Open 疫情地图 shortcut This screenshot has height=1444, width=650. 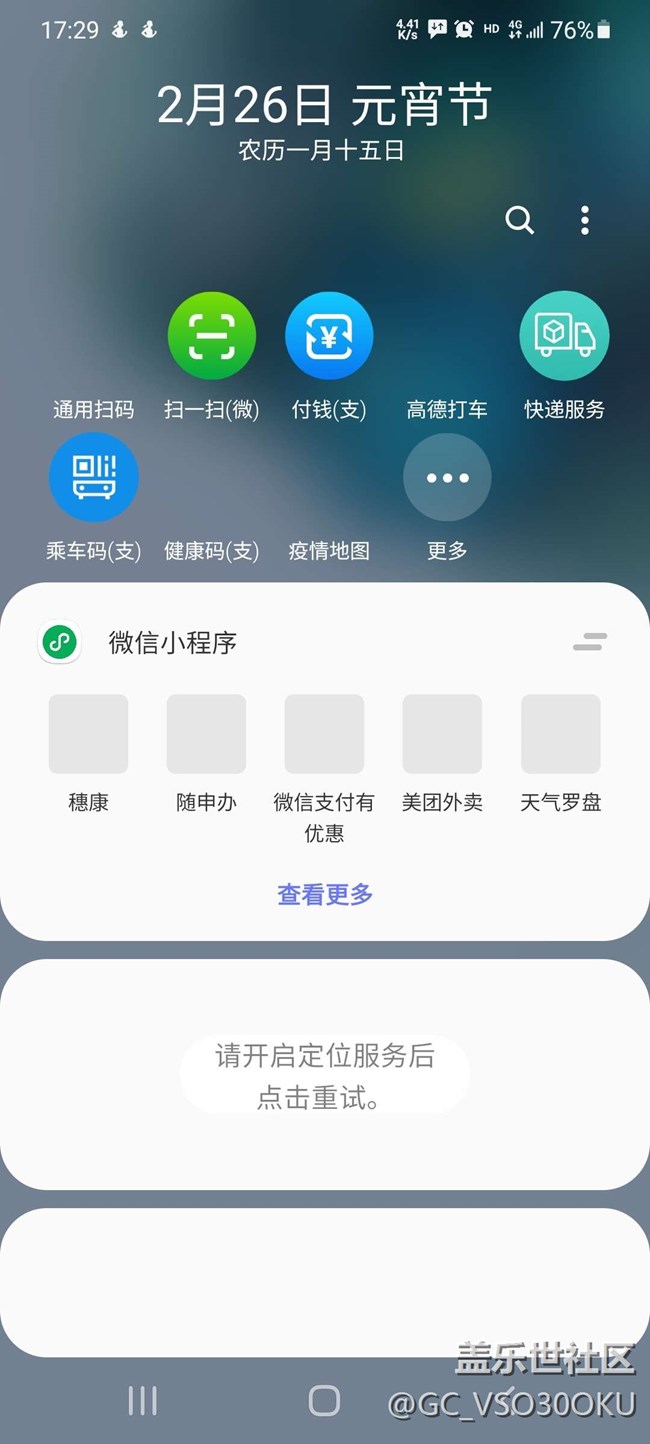tap(329, 550)
